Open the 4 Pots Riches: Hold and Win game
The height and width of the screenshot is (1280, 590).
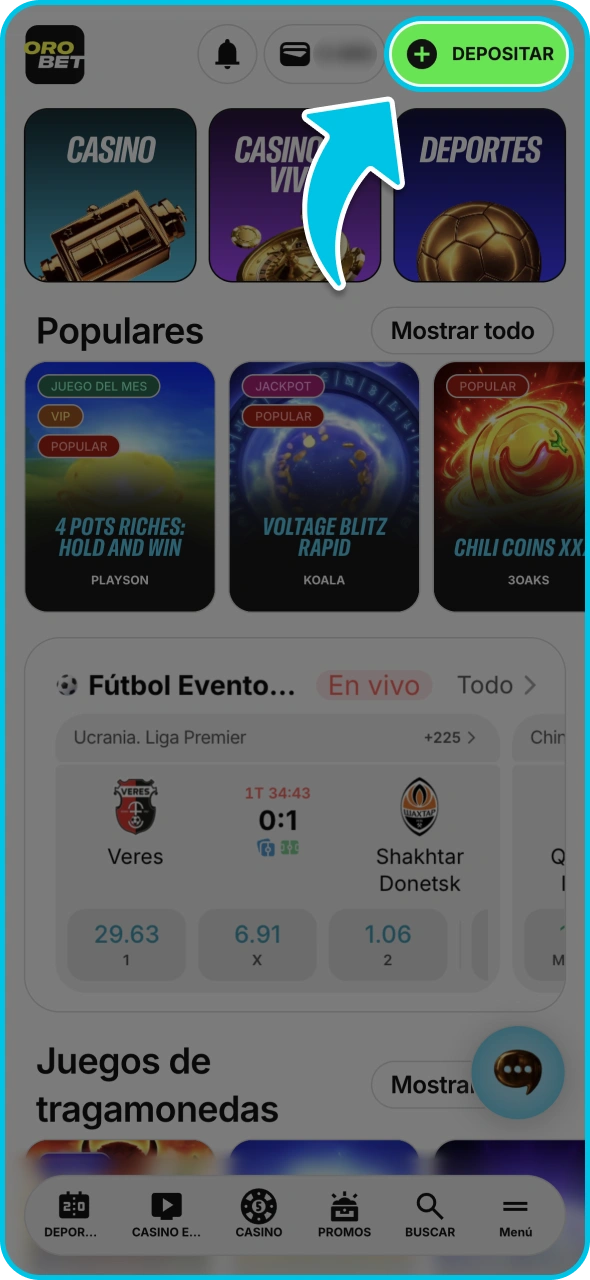pyautogui.click(x=120, y=486)
